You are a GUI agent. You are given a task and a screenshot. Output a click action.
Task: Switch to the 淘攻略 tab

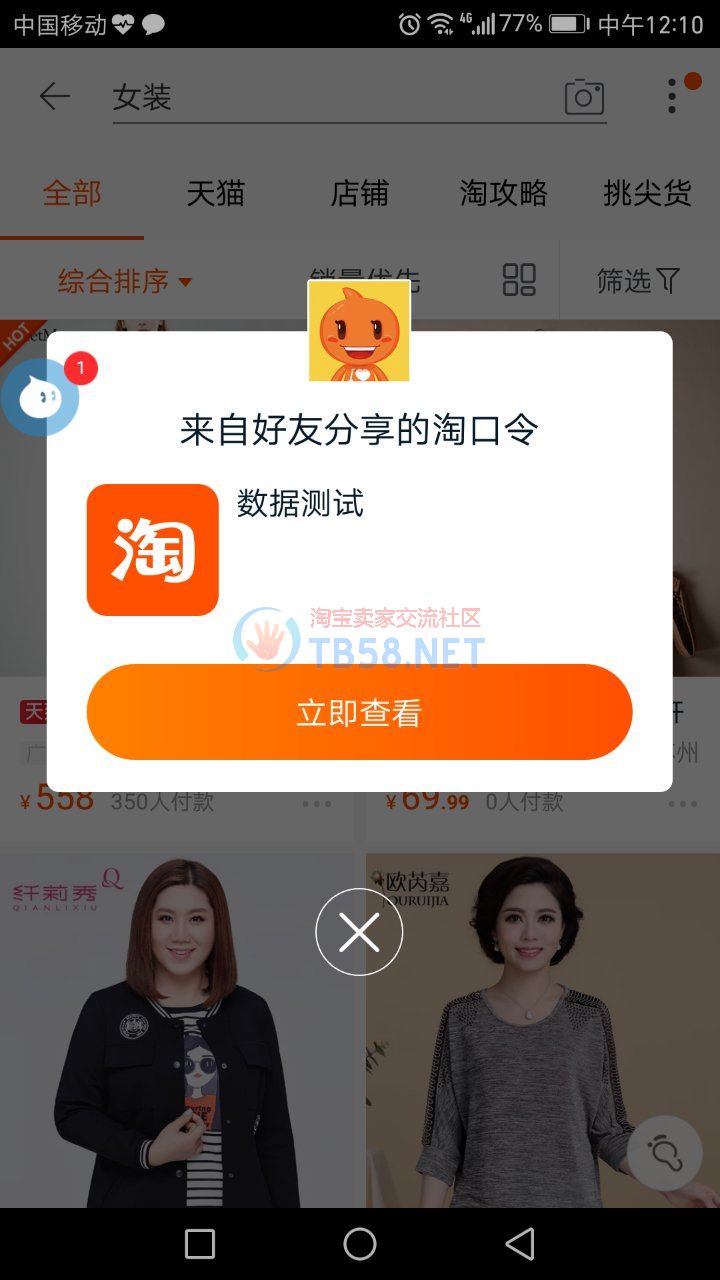[x=503, y=193]
